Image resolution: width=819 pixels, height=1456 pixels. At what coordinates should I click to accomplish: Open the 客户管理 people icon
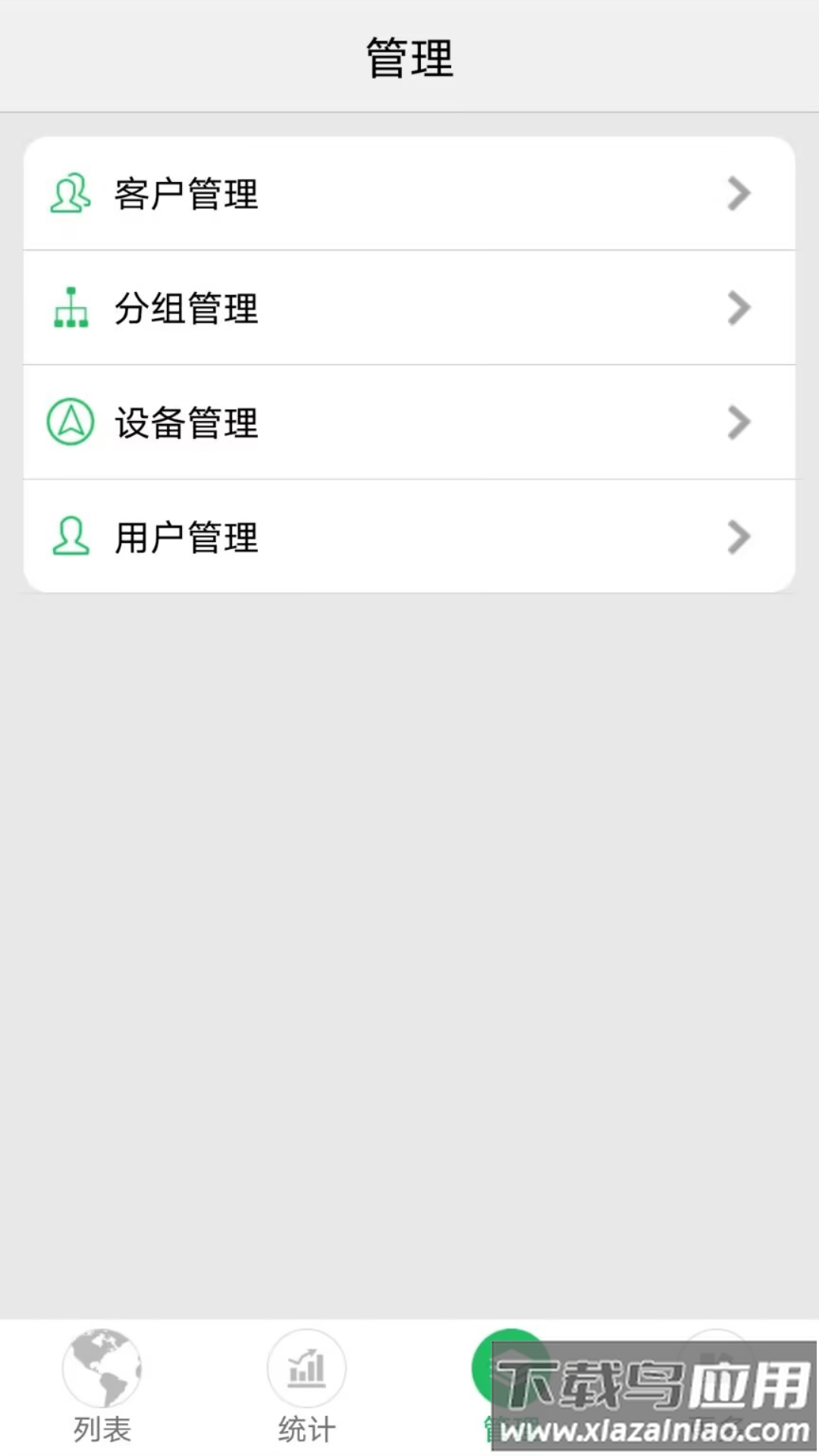point(70,195)
